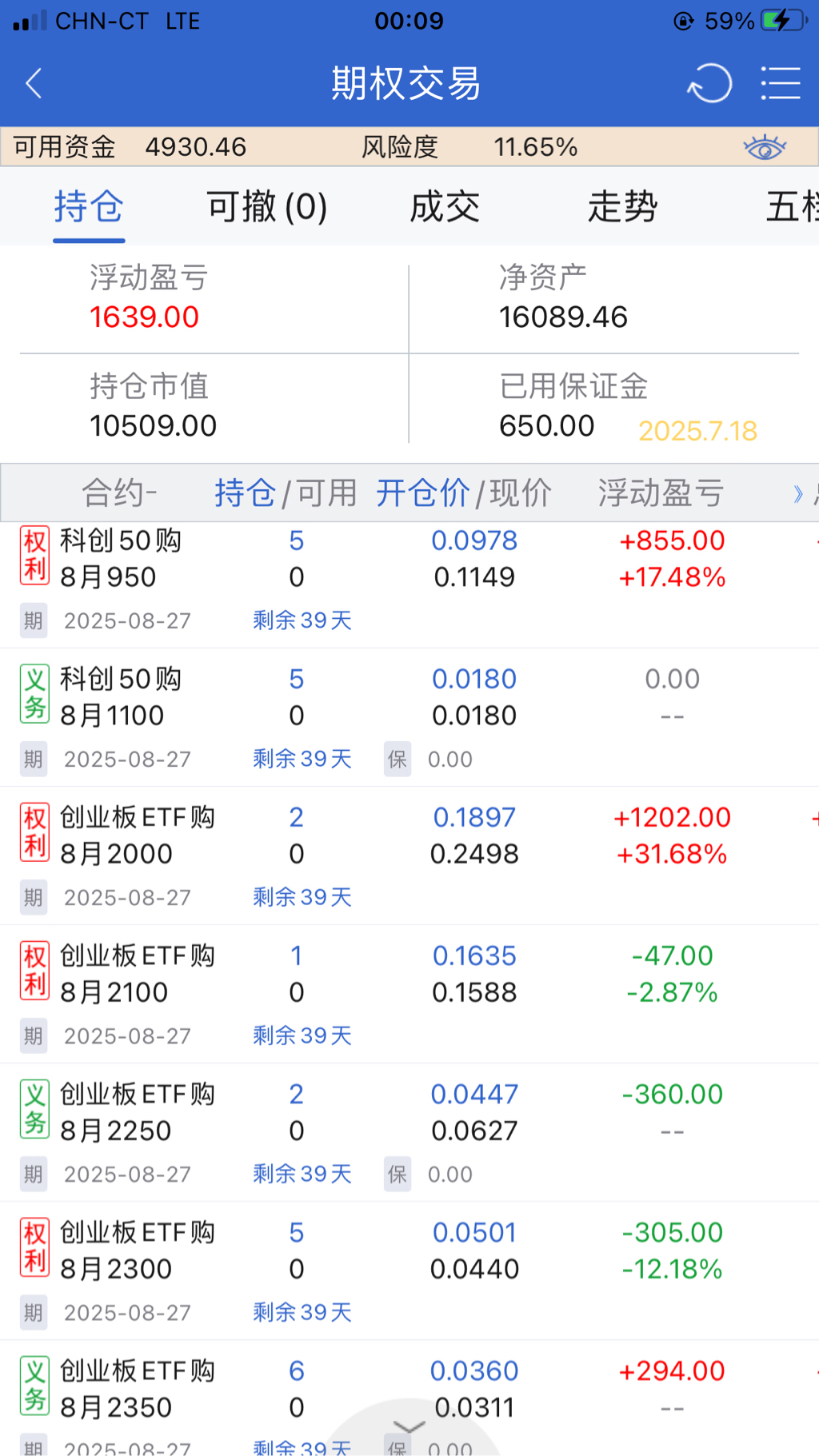Sort by 开仓价 column header
This screenshot has width=819, height=1456.
tap(422, 493)
